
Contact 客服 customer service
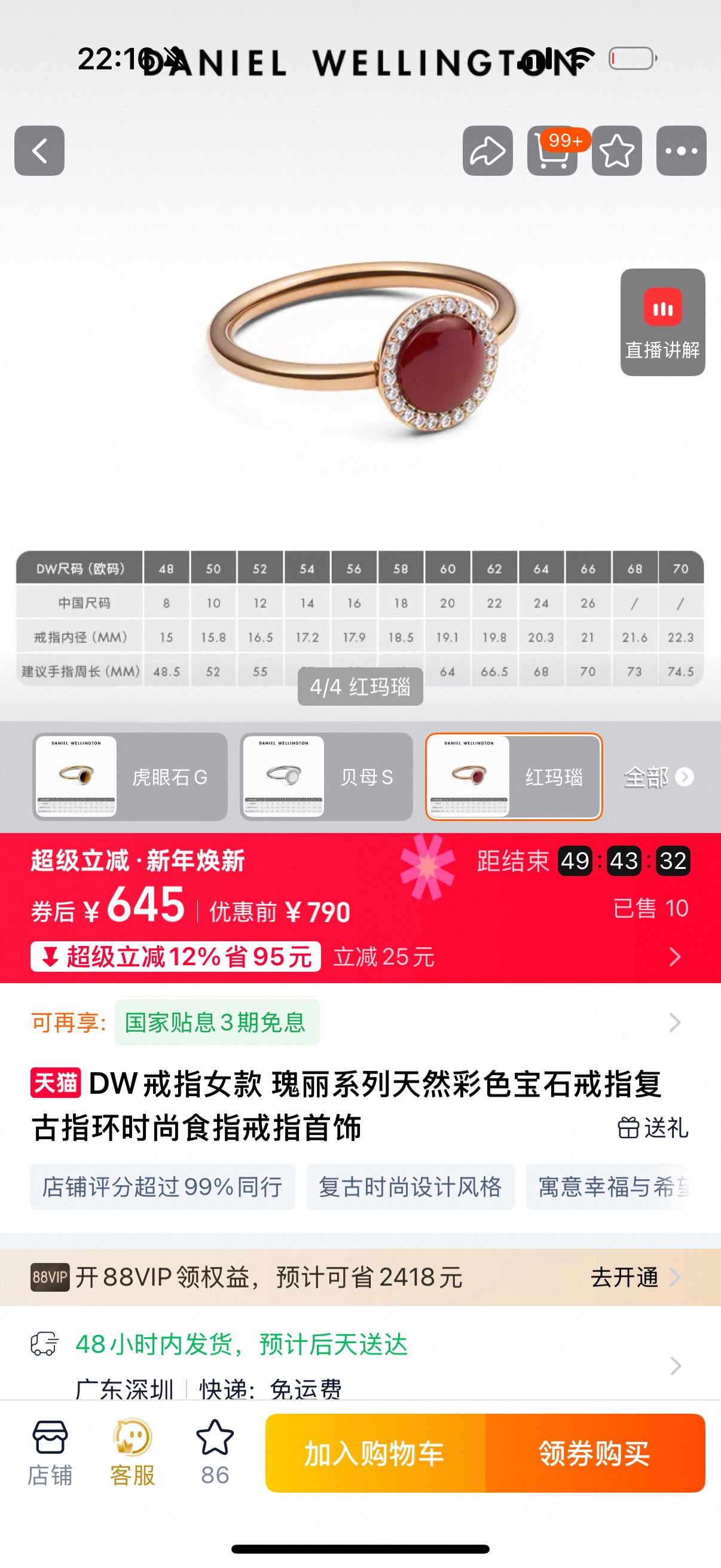pos(132,1453)
